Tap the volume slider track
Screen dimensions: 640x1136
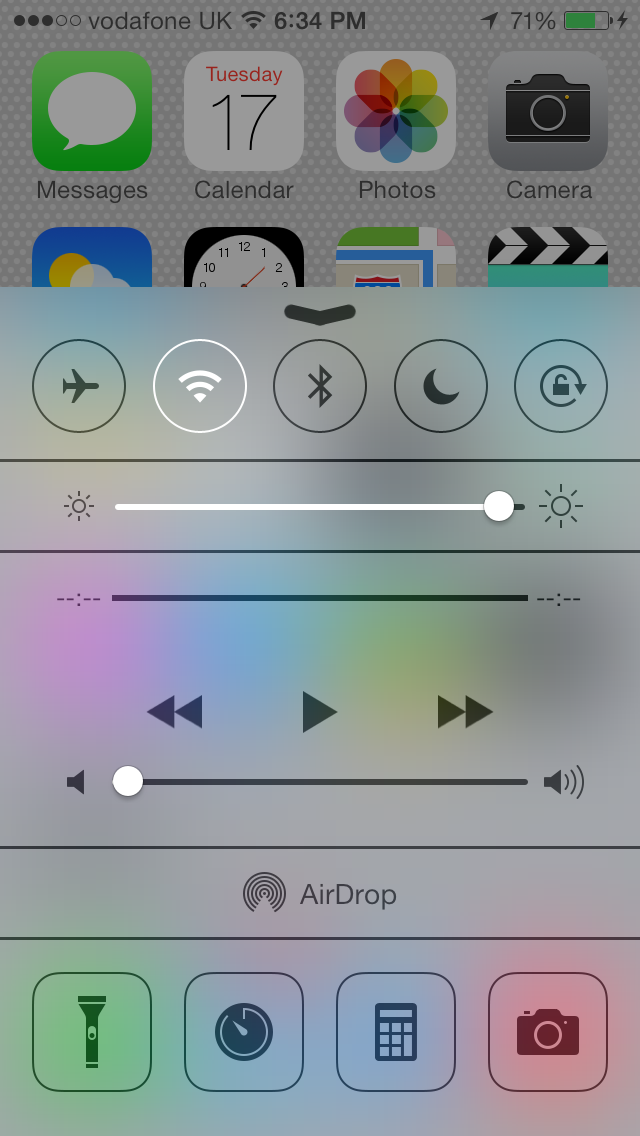[x=330, y=781]
